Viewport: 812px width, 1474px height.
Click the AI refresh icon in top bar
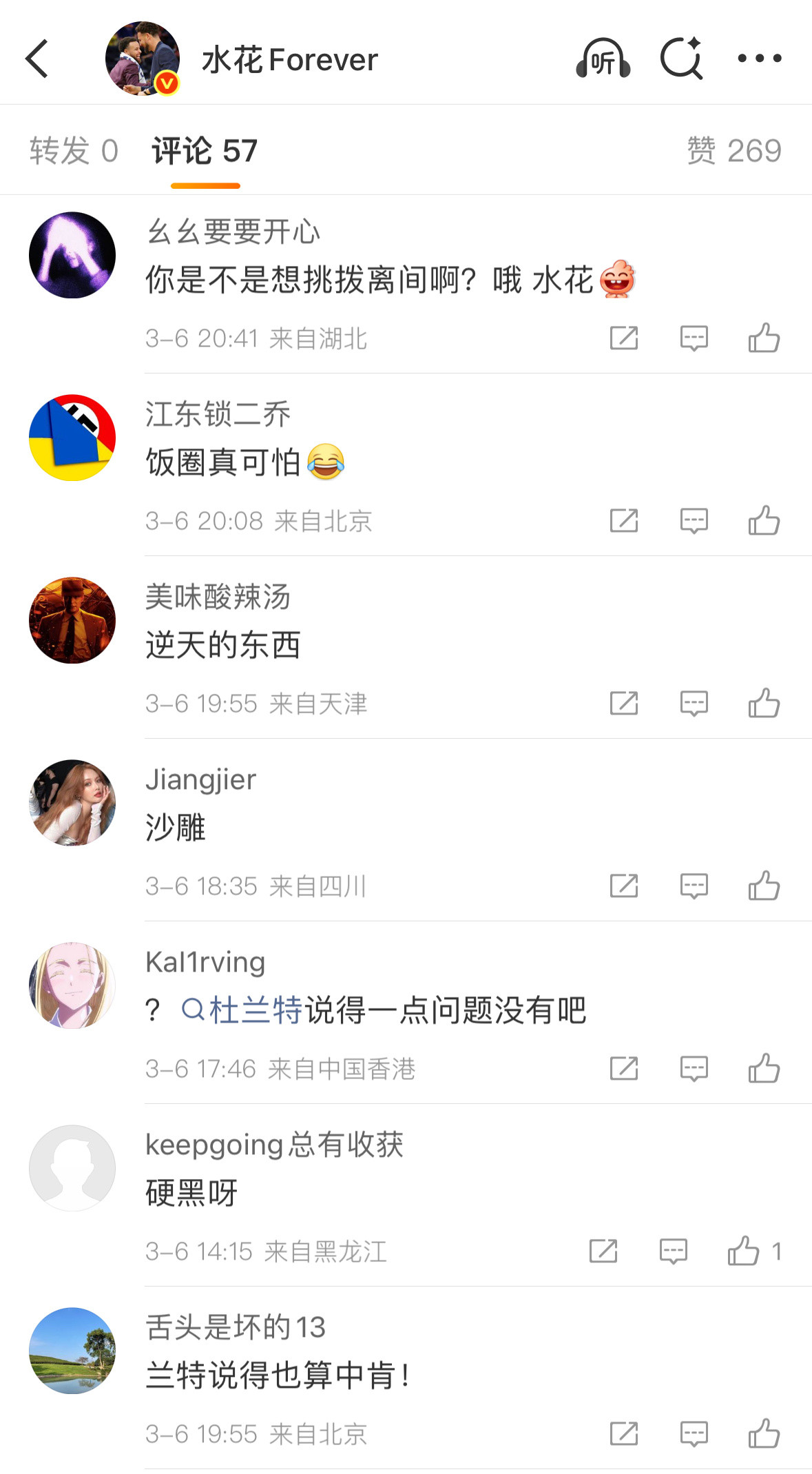click(x=682, y=59)
